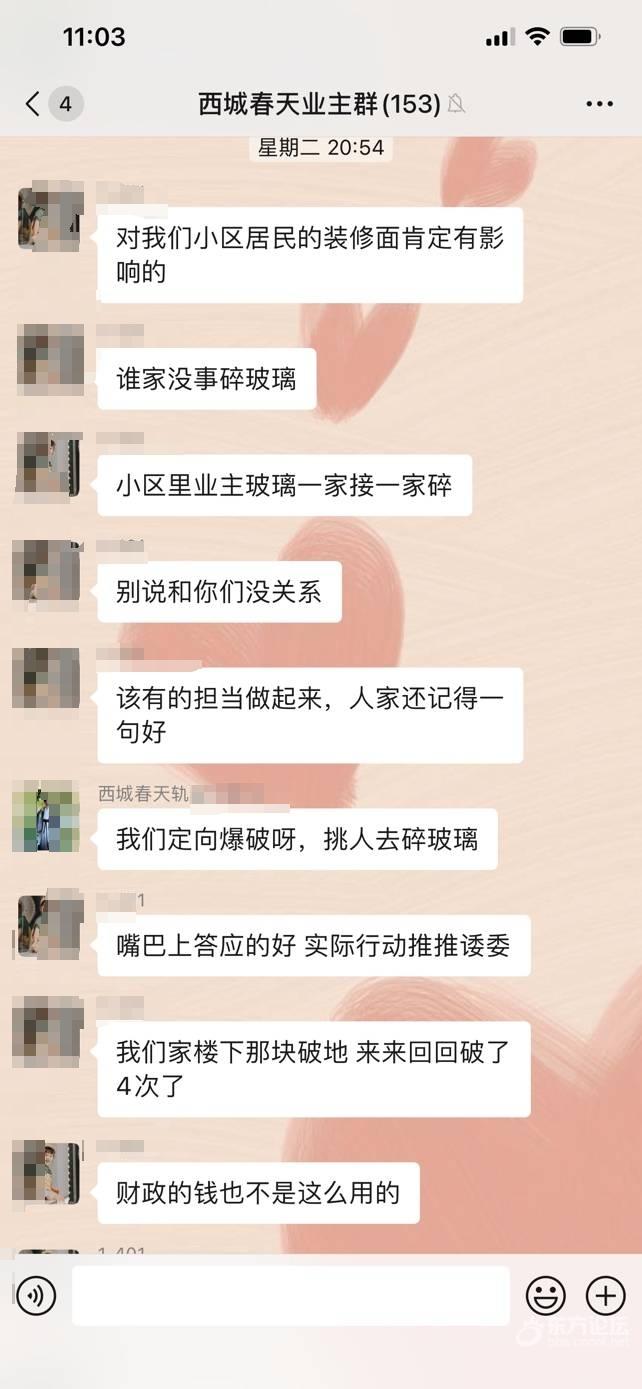The width and height of the screenshot is (642, 1389).
Task: Go back to the chat list
Action: click(33, 104)
